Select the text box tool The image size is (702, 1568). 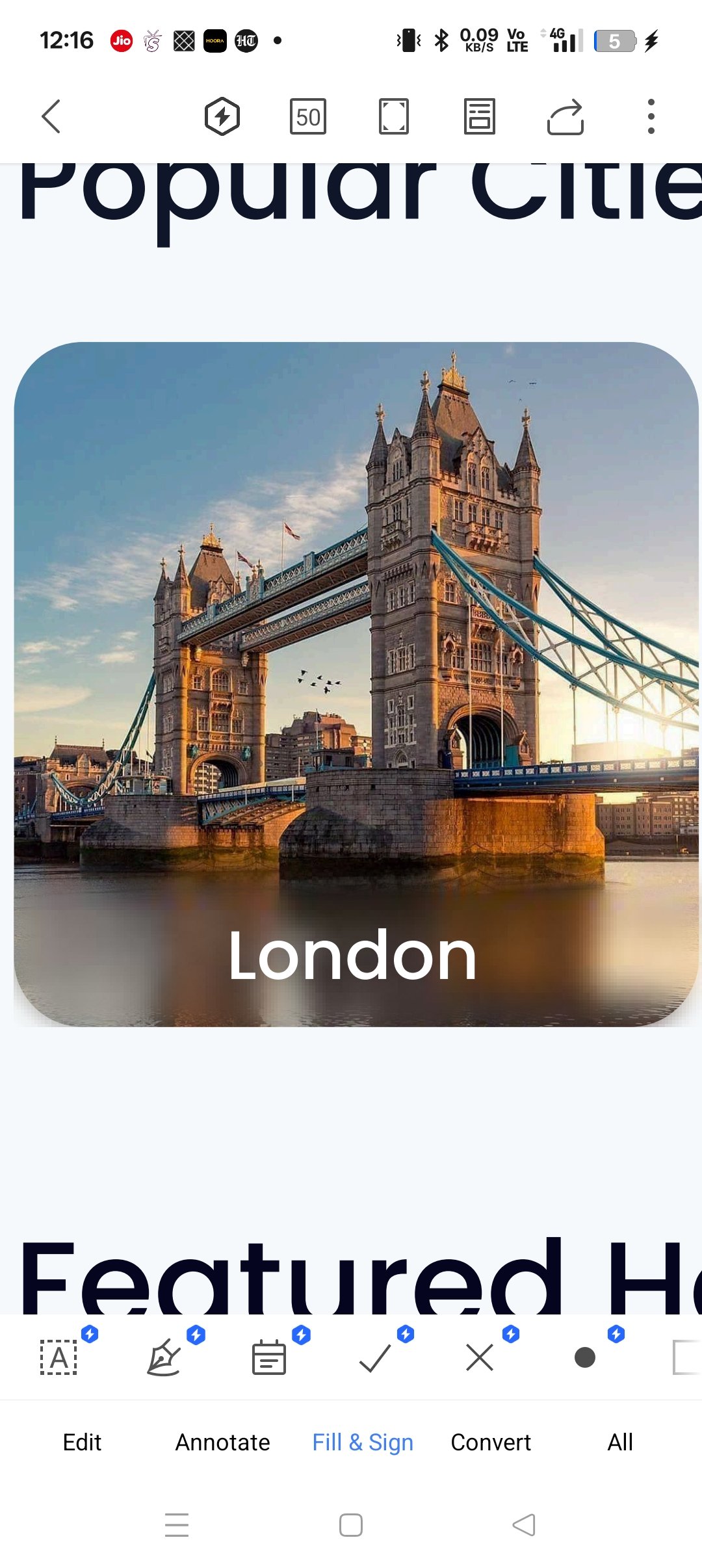coord(59,1358)
